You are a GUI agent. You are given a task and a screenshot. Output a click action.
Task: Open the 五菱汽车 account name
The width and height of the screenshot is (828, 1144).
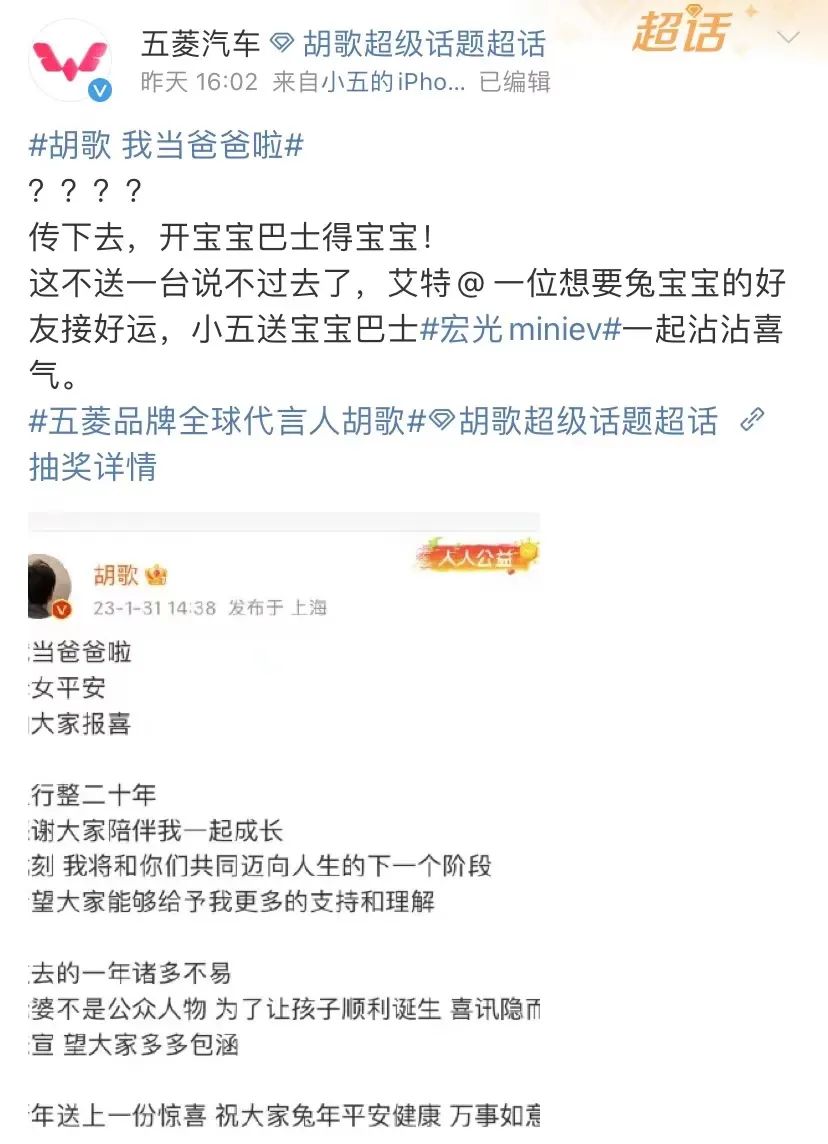pyautogui.click(x=200, y=43)
